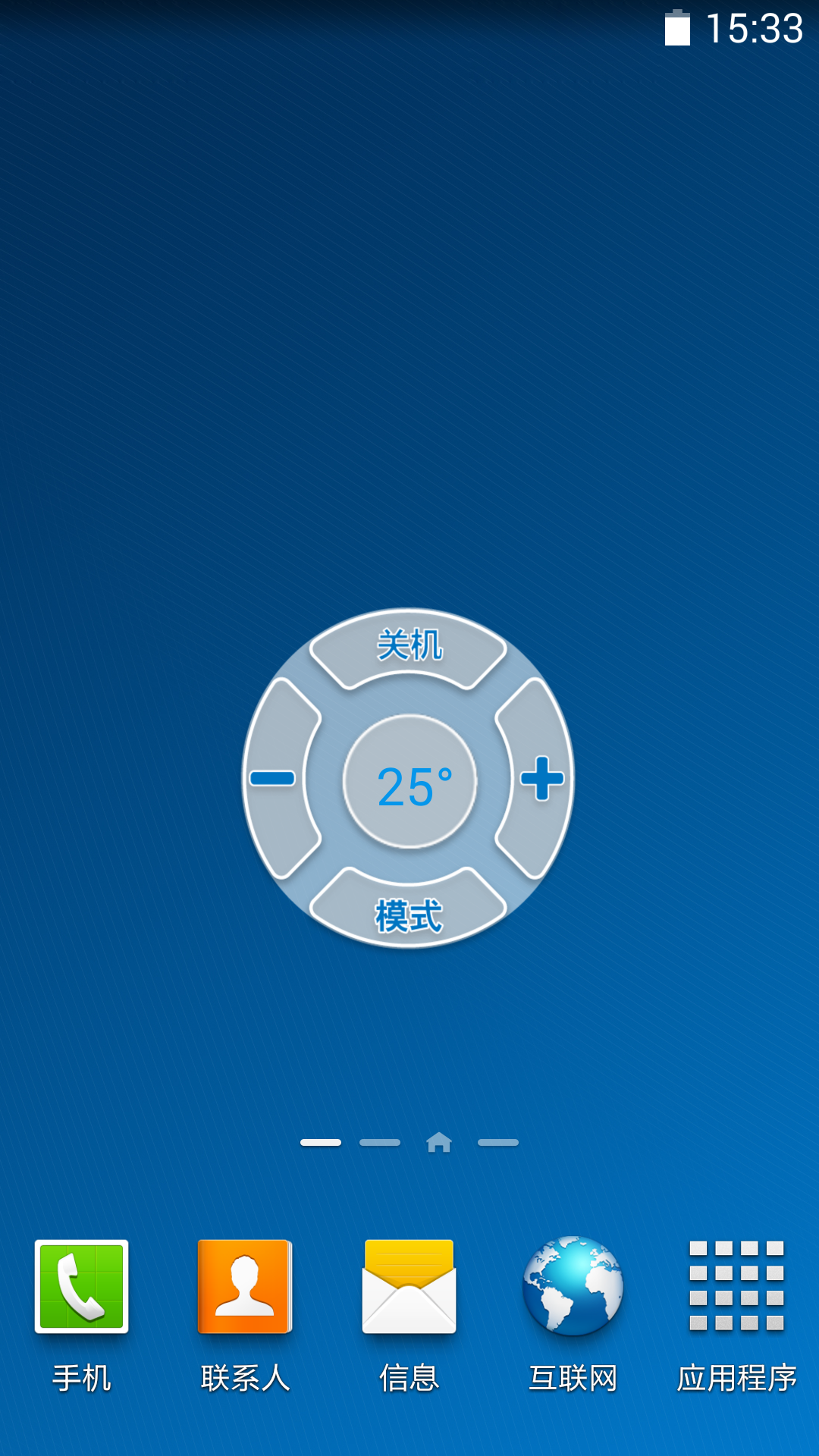Lower the temperature with the minus button

tap(276, 778)
